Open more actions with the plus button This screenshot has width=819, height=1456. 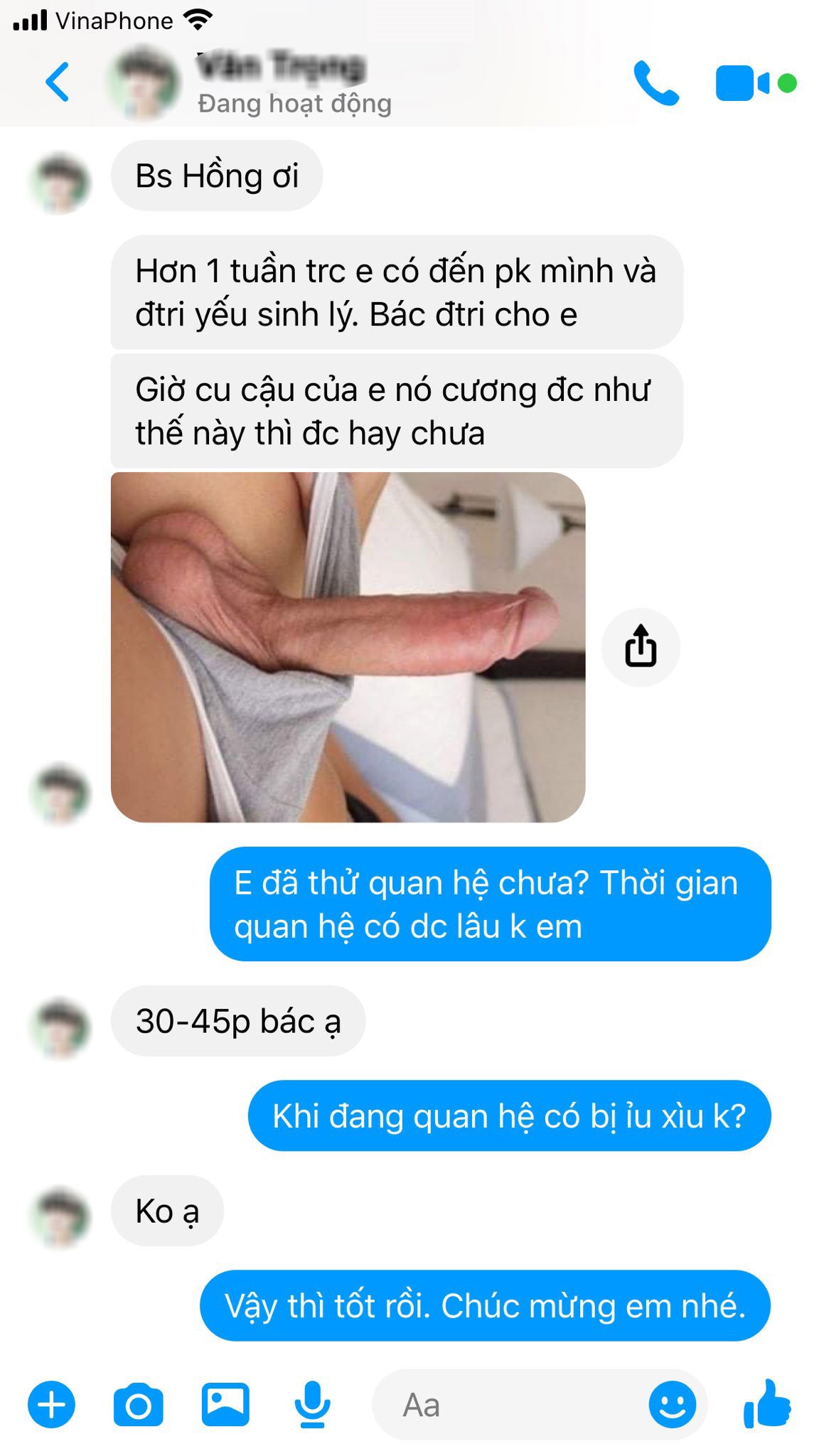(51, 1405)
